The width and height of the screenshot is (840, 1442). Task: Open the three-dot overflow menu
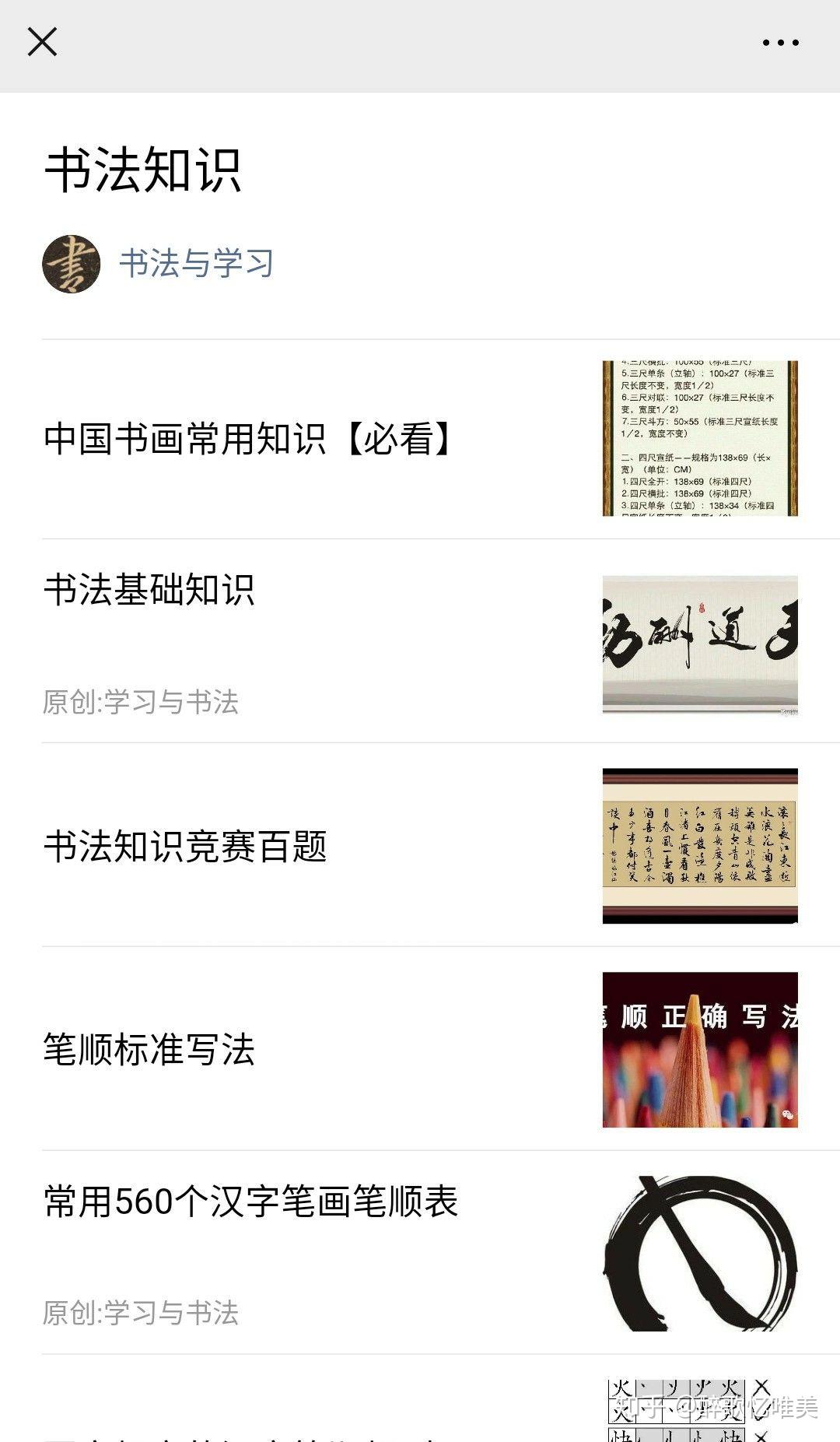pos(780,43)
